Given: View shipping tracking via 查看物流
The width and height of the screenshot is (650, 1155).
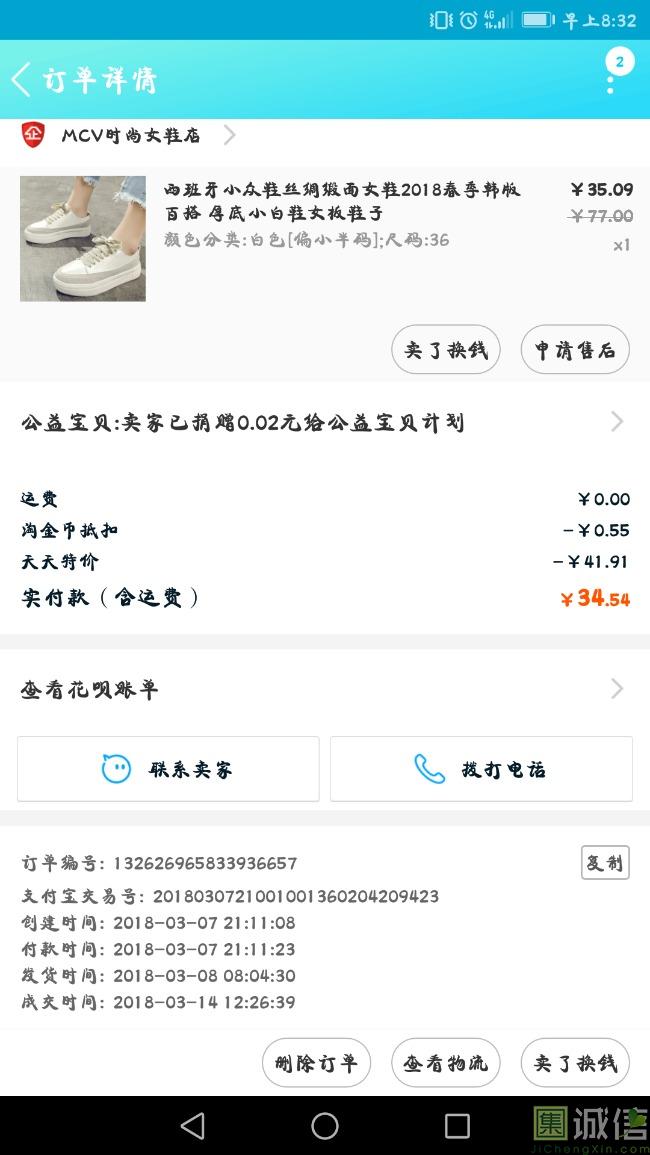Looking at the screenshot, I should tap(445, 1063).
